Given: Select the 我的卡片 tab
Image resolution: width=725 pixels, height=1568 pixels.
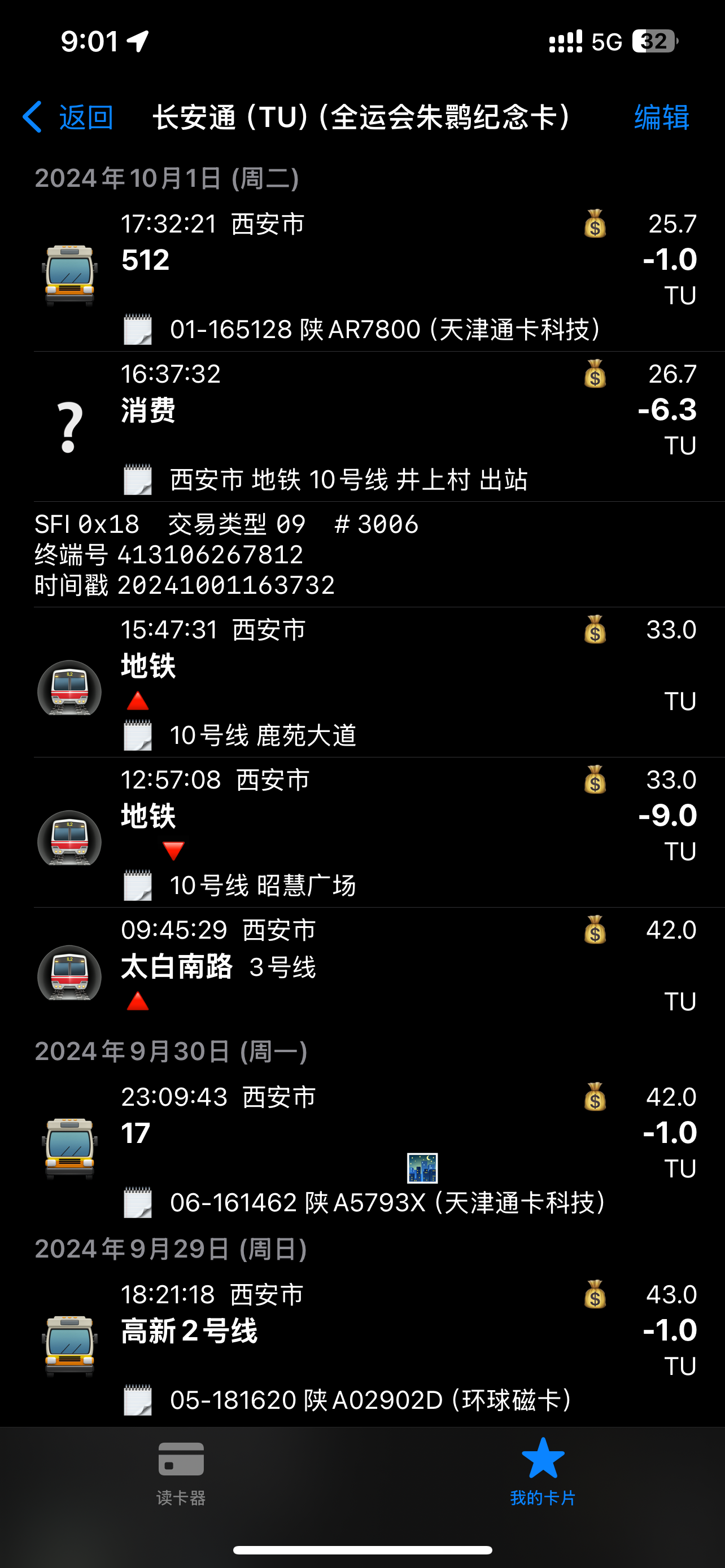Looking at the screenshot, I should pyautogui.click(x=543, y=1472).
